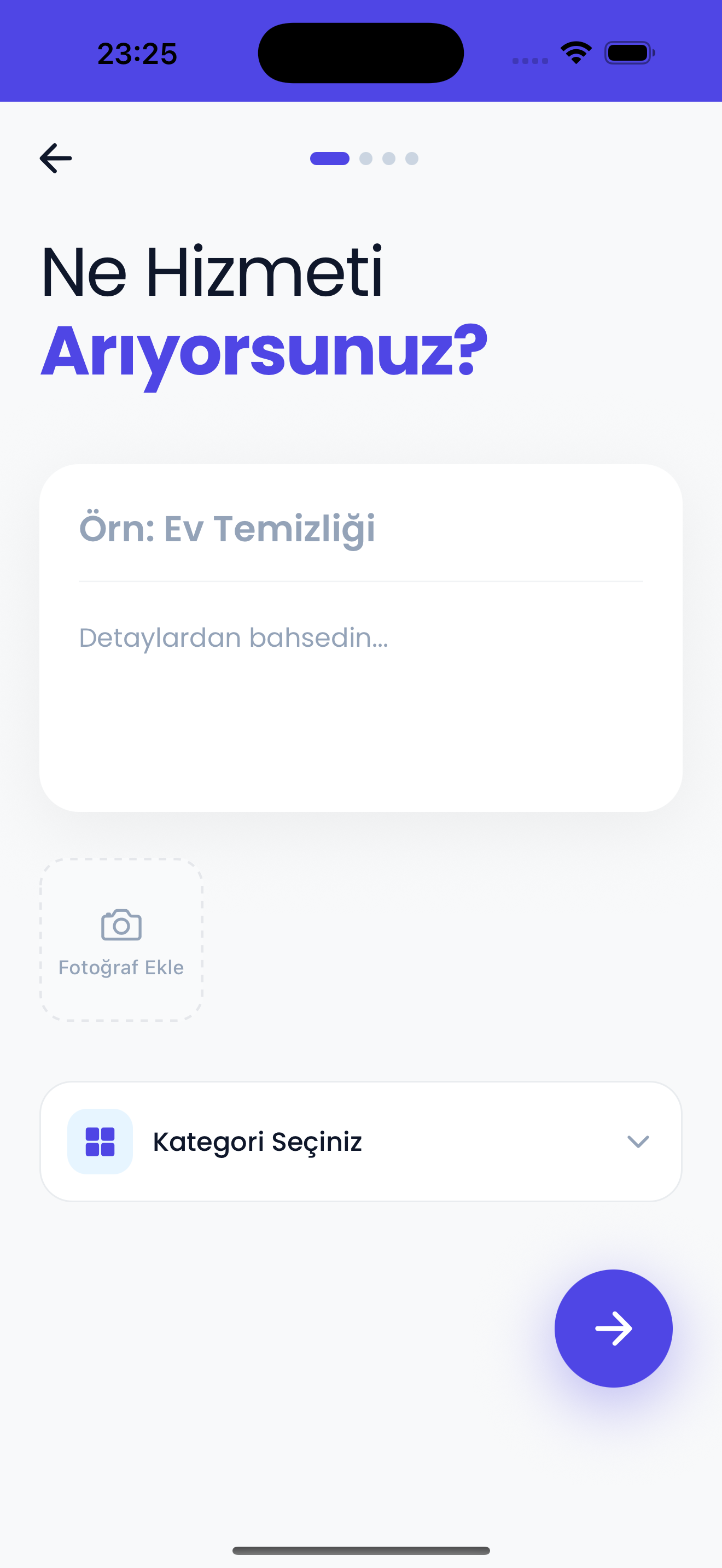This screenshot has width=722, height=1568.
Task: Tap the Arıyorsunuz? heading text
Action: [x=264, y=352]
